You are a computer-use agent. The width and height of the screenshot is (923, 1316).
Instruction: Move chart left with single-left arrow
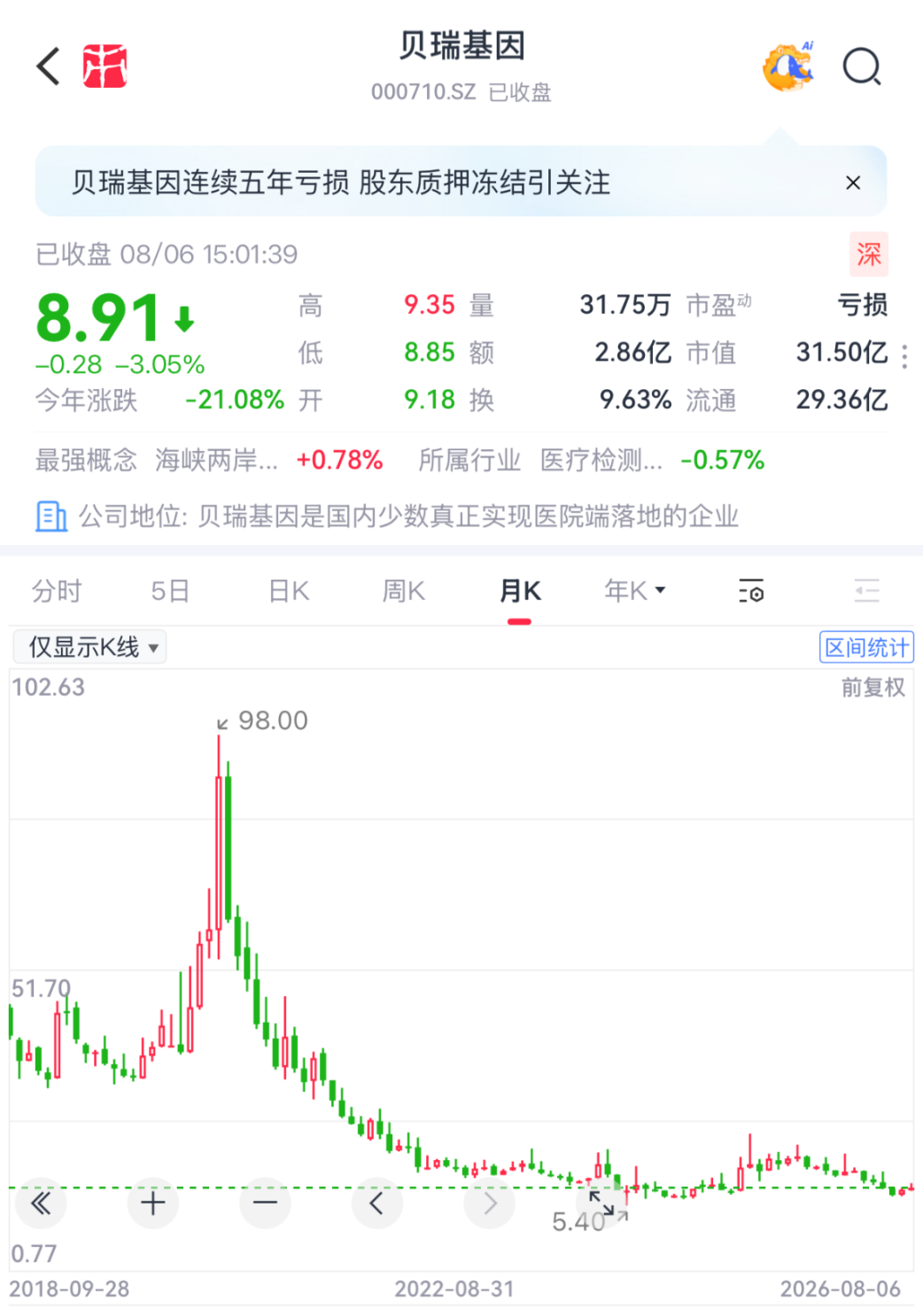coord(376,1203)
